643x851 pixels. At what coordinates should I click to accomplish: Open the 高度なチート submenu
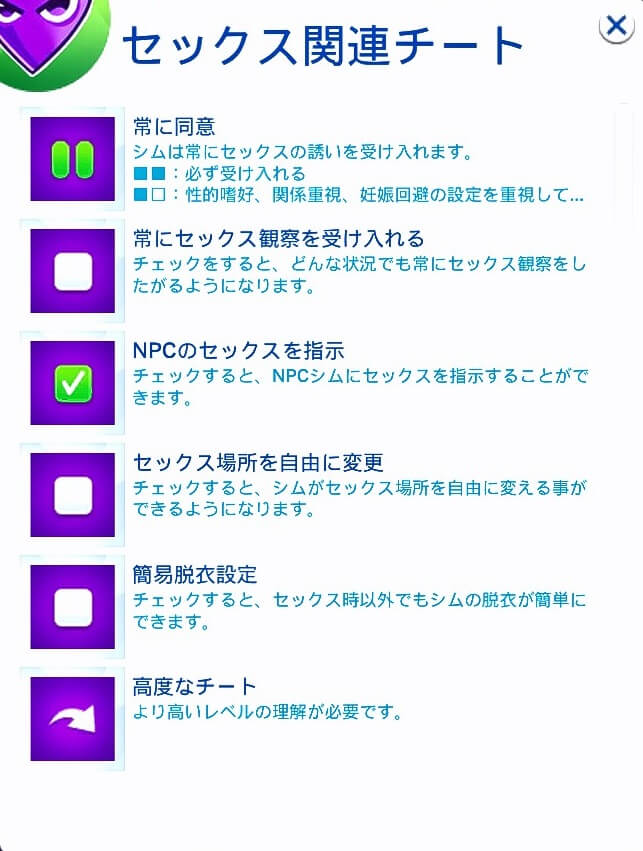pyautogui.click(x=73, y=718)
